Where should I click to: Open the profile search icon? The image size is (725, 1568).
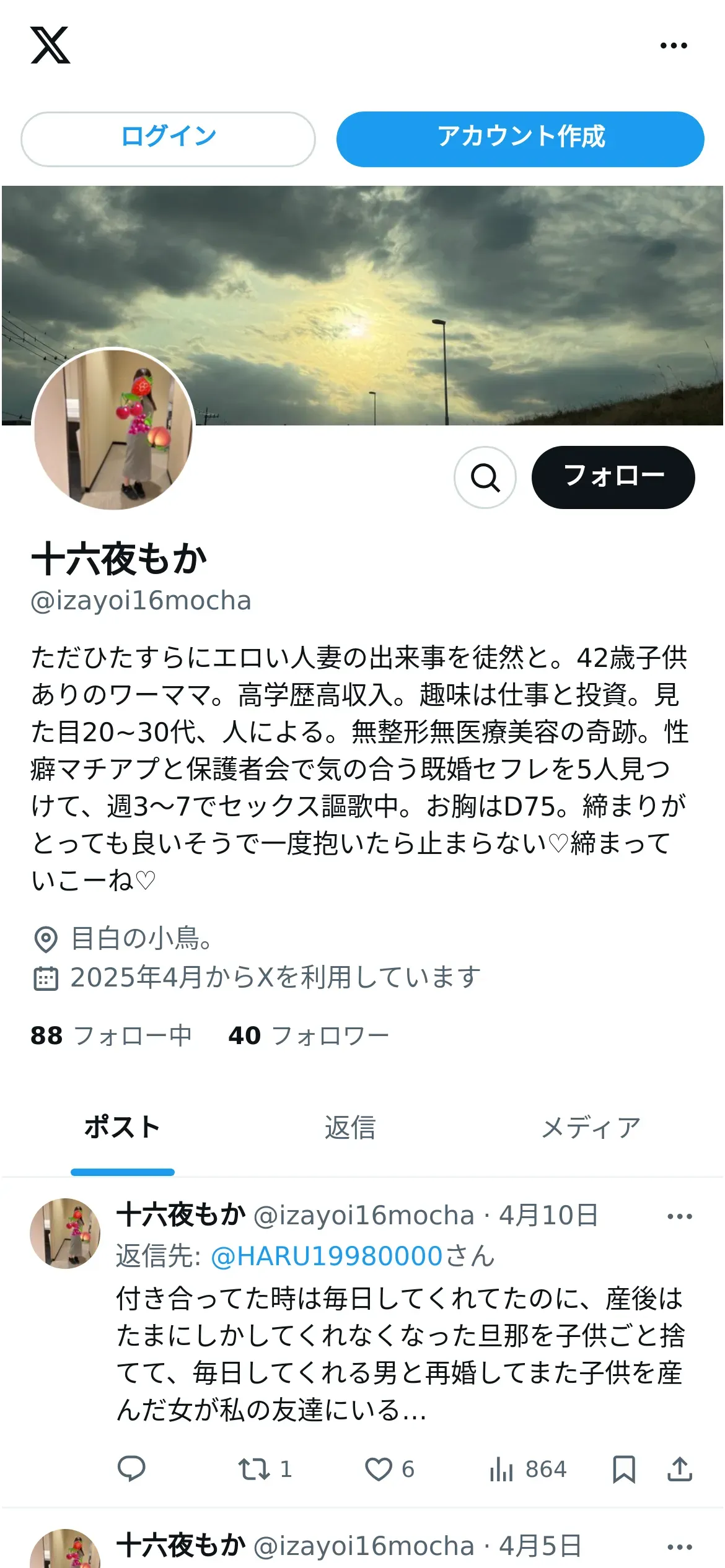tap(485, 477)
